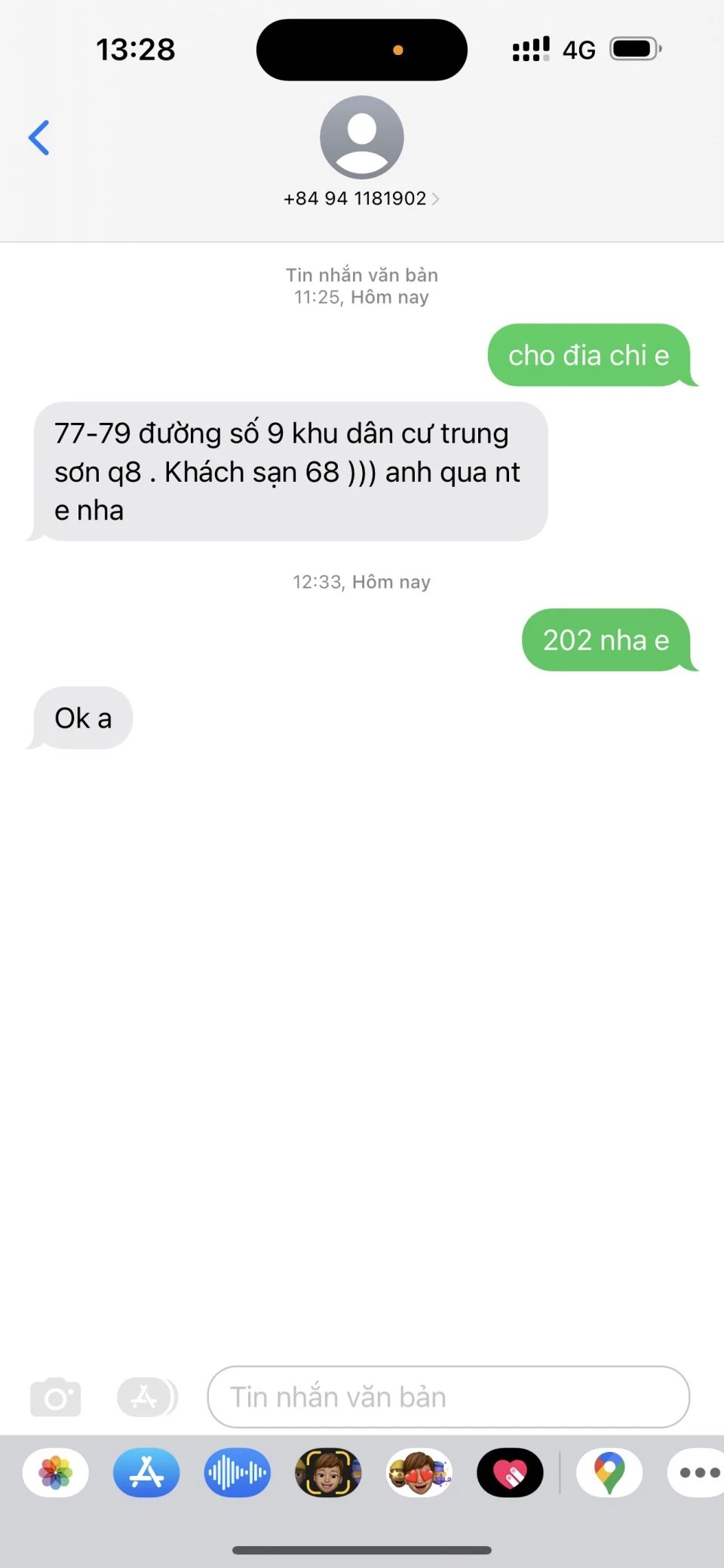The width and height of the screenshot is (724, 1568).
Task: Open Google Maps in the app strip
Action: click(x=609, y=1472)
